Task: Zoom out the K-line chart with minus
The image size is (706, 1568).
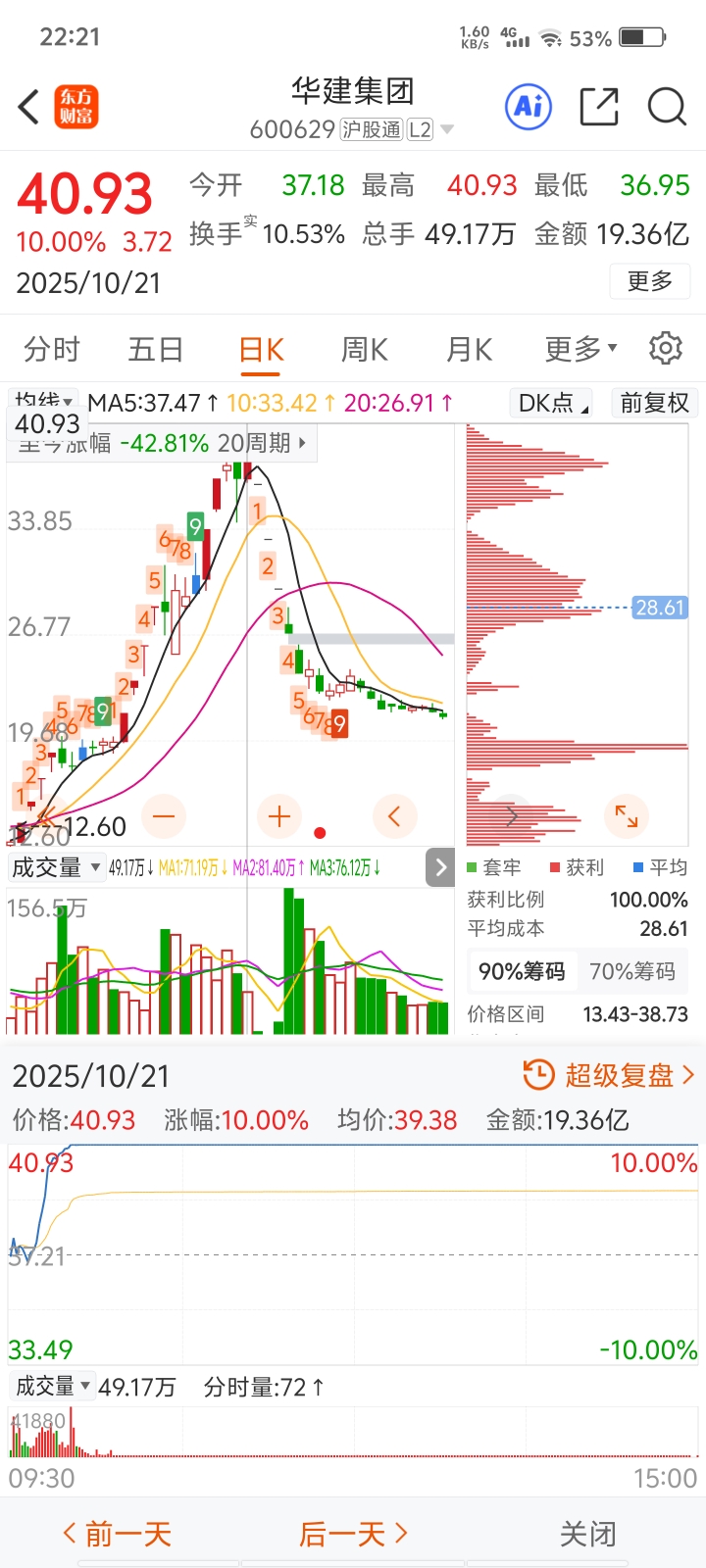Action: pos(164,815)
